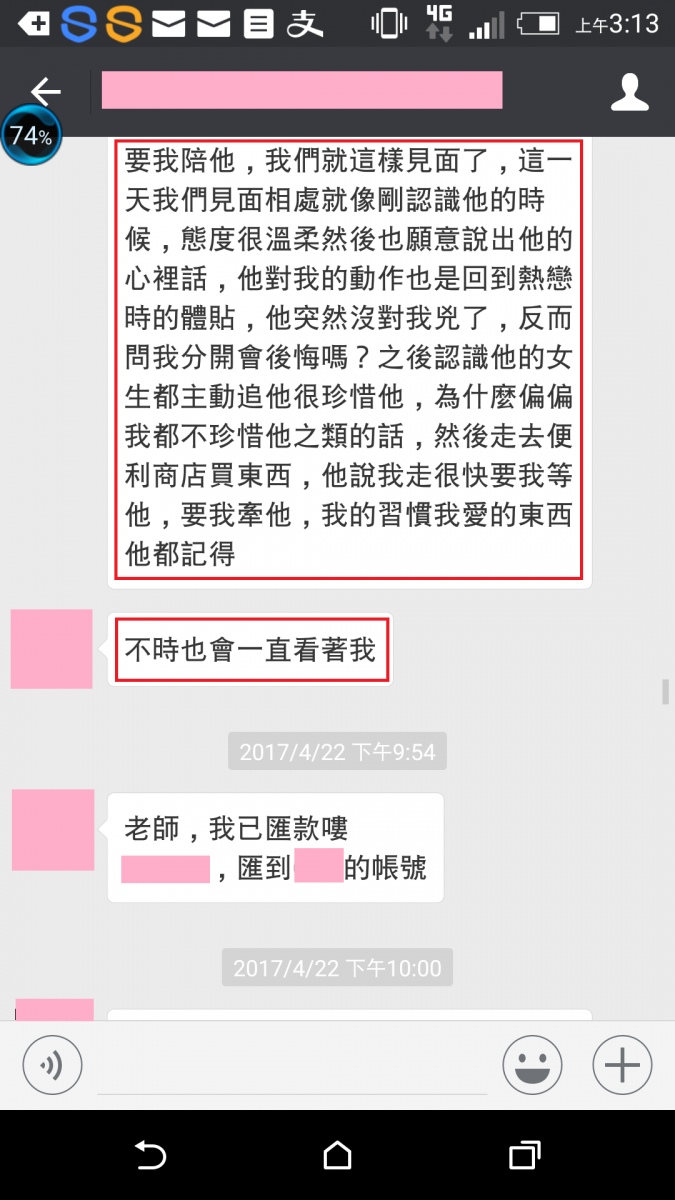Open the plus attachments menu
The width and height of the screenshot is (675, 1200).
point(622,1066)
